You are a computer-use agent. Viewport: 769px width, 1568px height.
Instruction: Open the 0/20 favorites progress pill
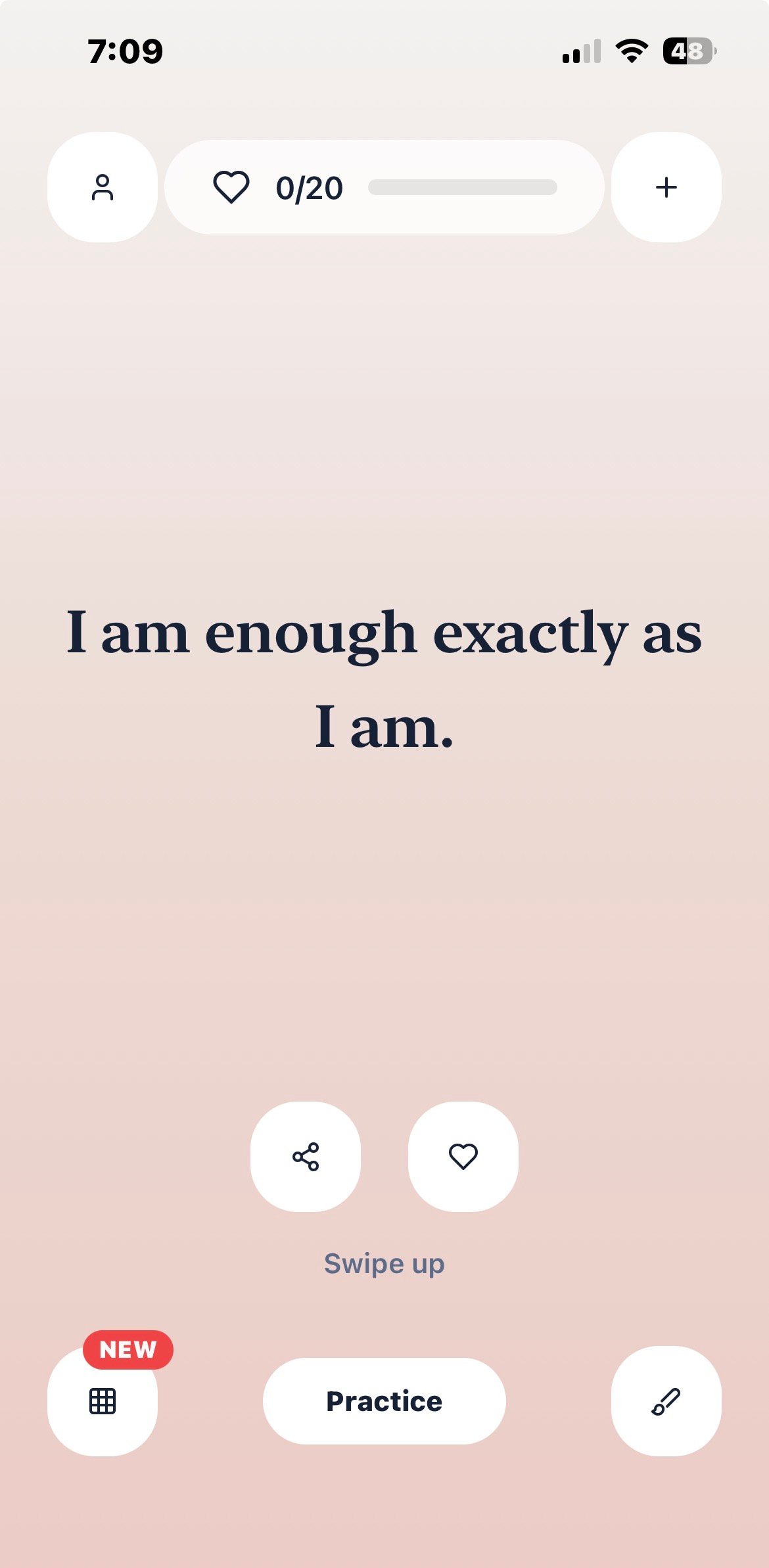[384, 187]
